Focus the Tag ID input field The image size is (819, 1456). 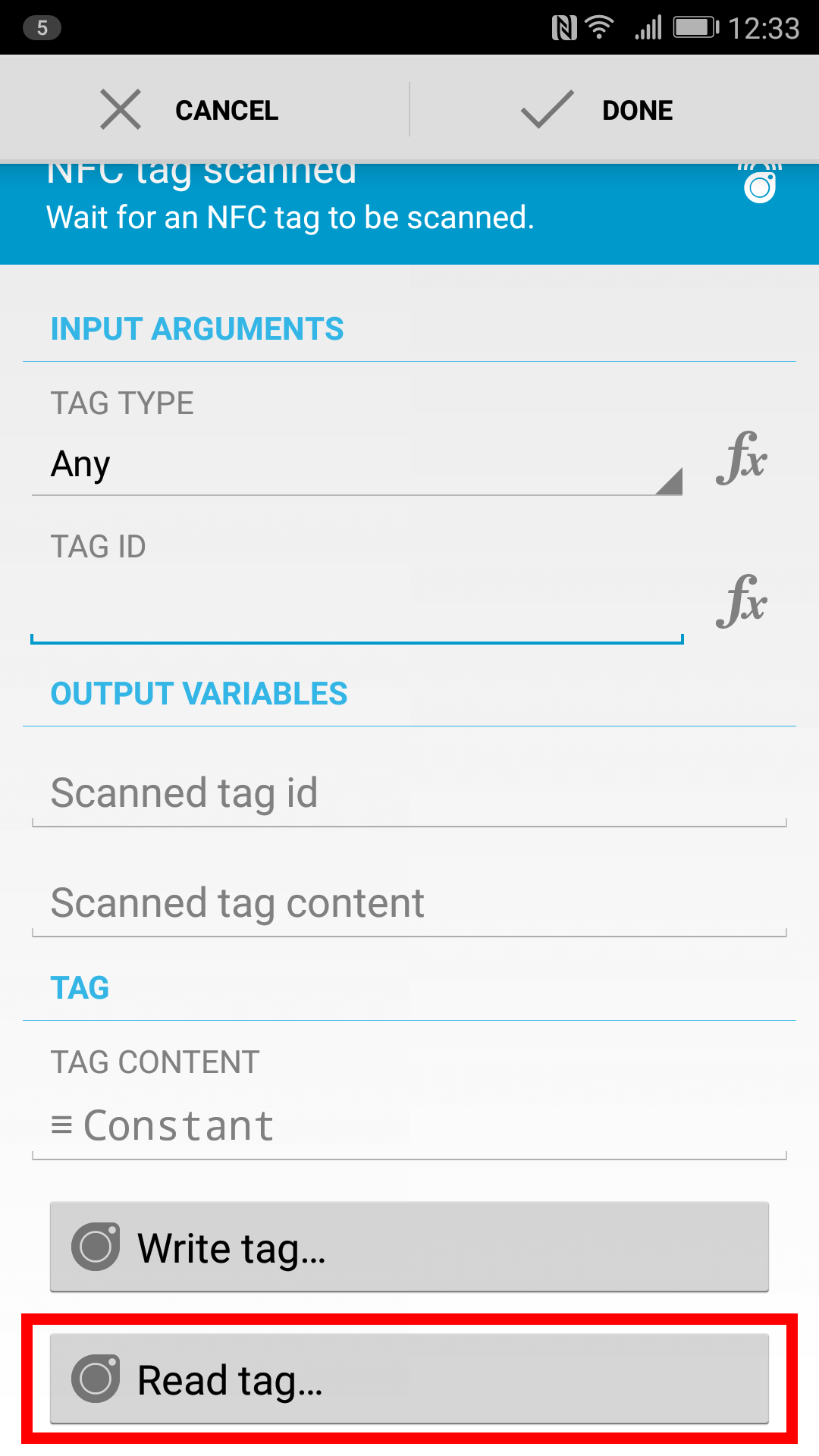(x=357, y=608)
